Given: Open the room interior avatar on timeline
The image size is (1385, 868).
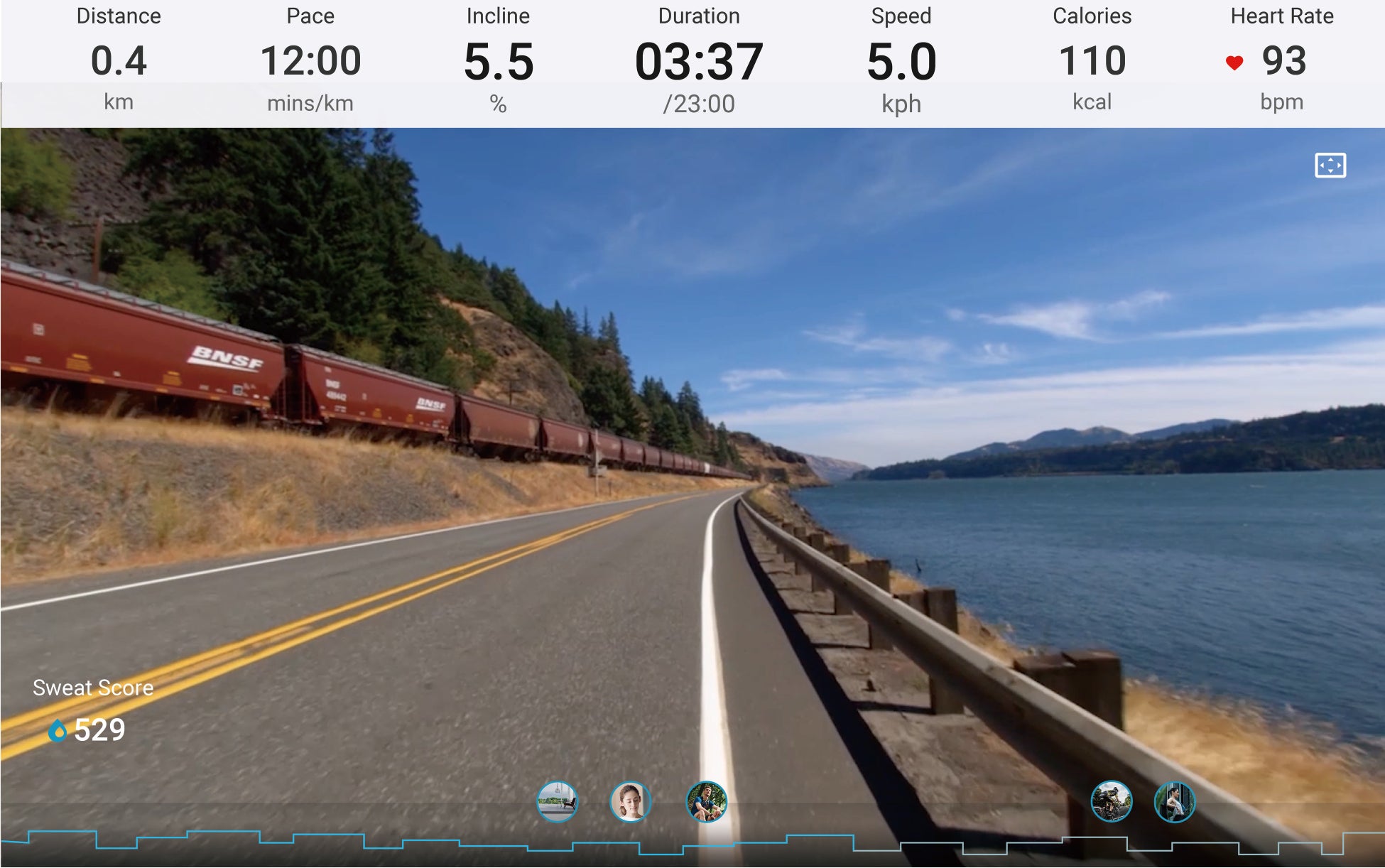Looking at the screenshot, I should 557,802.
